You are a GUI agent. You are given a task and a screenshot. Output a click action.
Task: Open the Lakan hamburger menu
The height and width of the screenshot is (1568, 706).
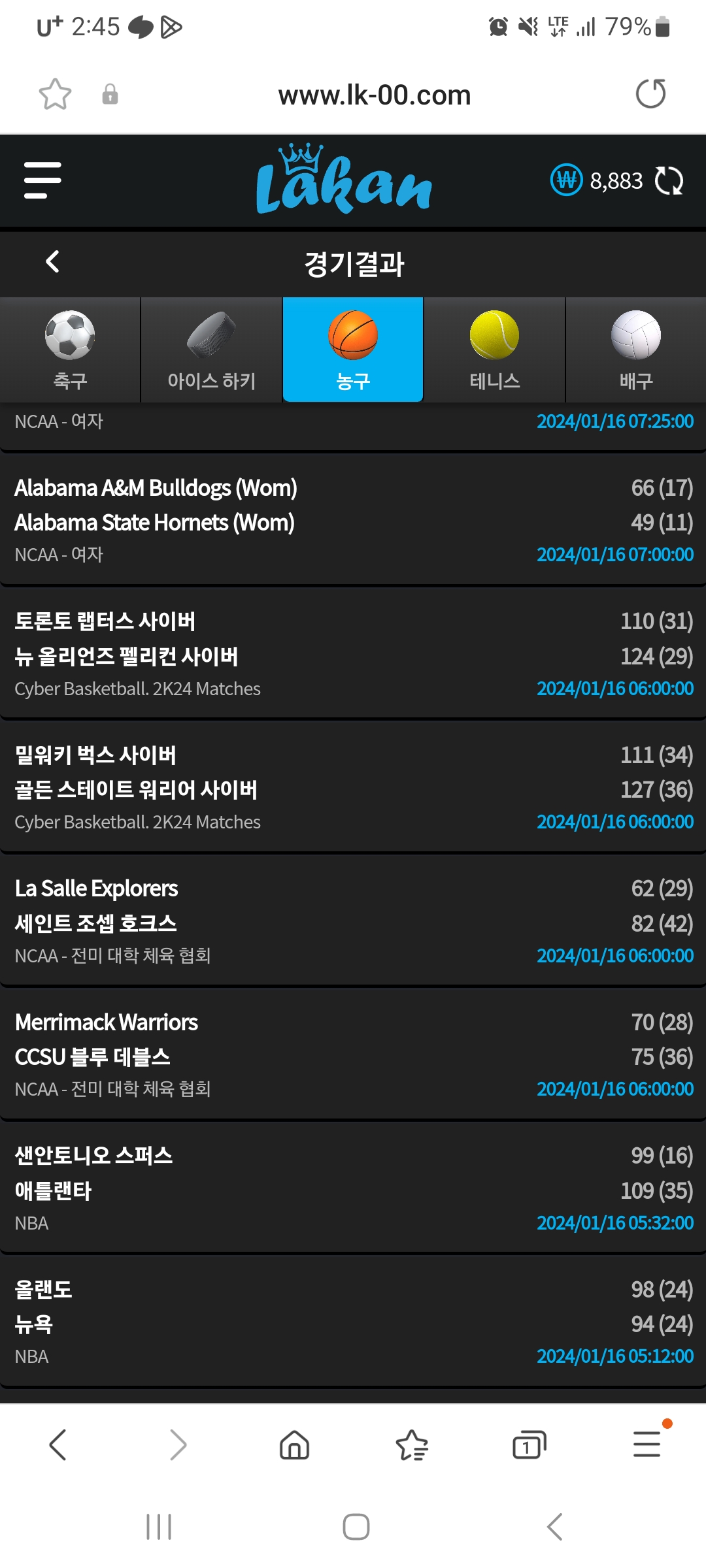[x=43, y=180]
